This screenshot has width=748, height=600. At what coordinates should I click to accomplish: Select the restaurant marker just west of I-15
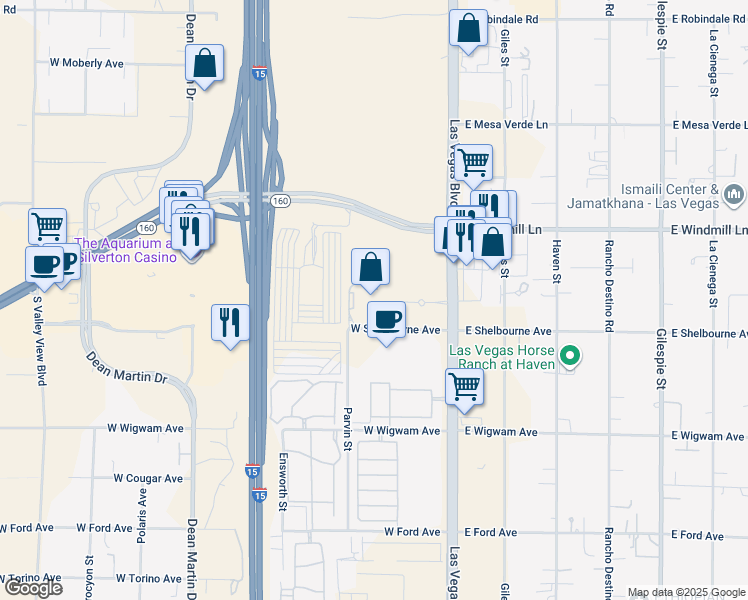coord(230,323)
